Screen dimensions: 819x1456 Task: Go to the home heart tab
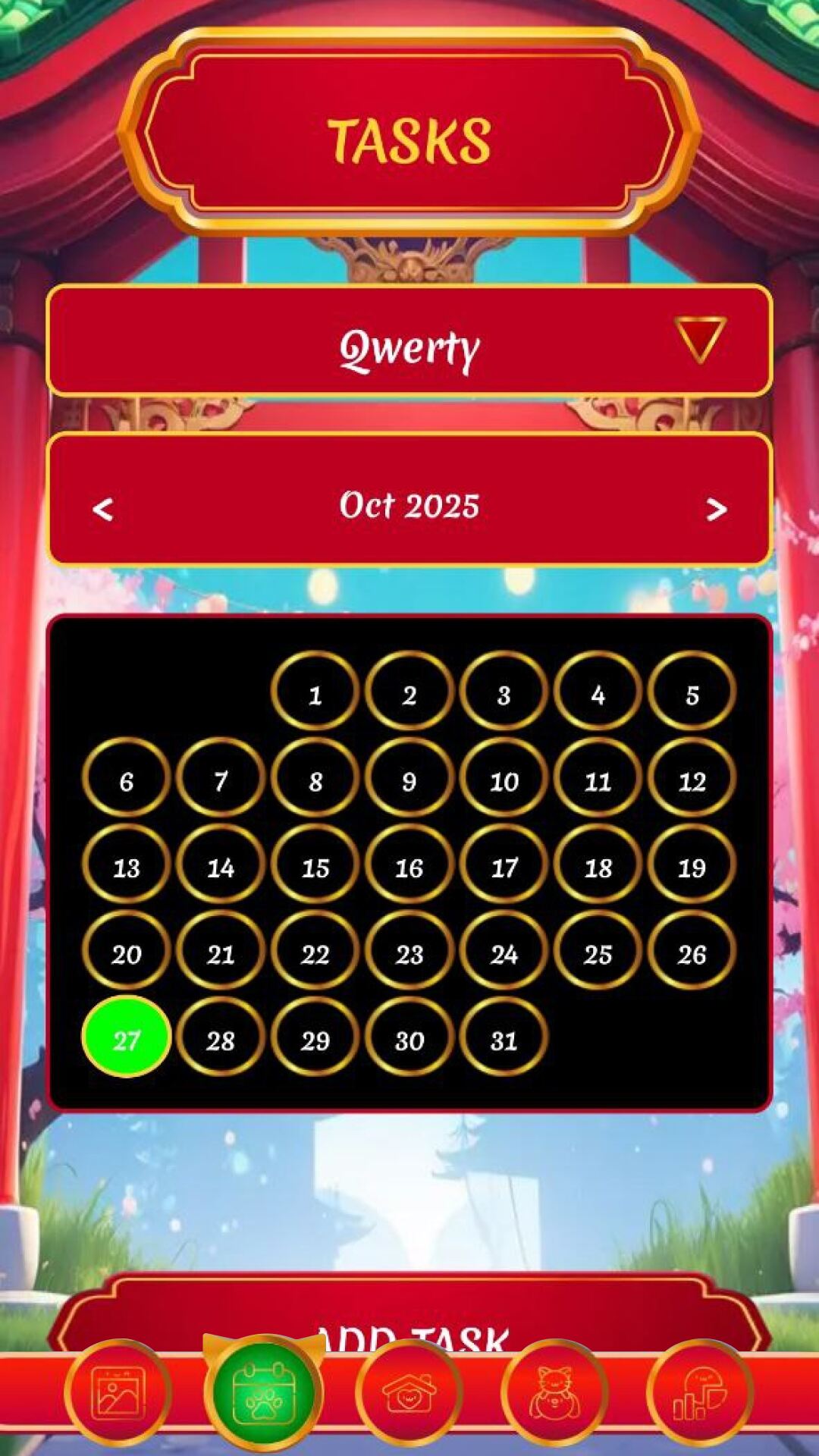pos(409,1392)
